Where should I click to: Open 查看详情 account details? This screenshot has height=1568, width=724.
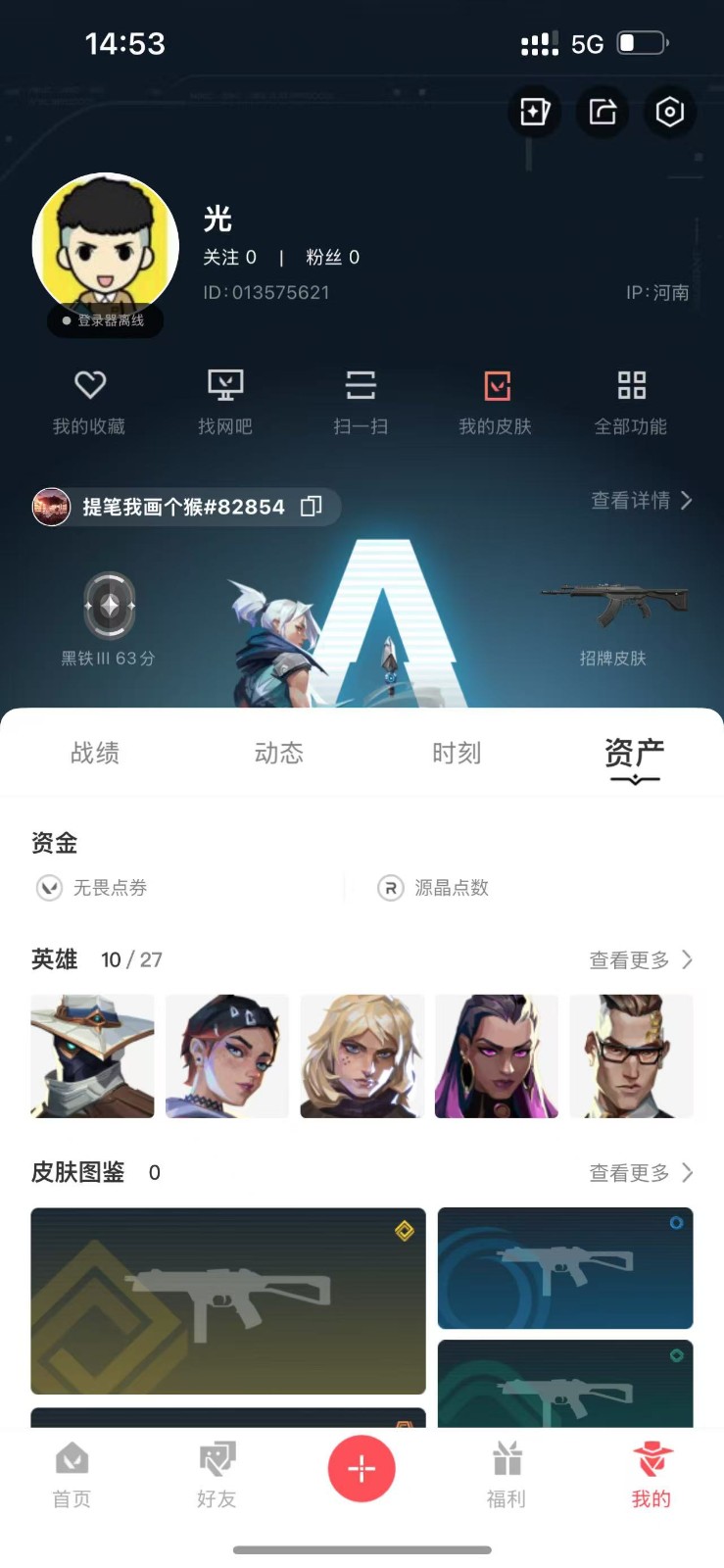tap(642, 501)
